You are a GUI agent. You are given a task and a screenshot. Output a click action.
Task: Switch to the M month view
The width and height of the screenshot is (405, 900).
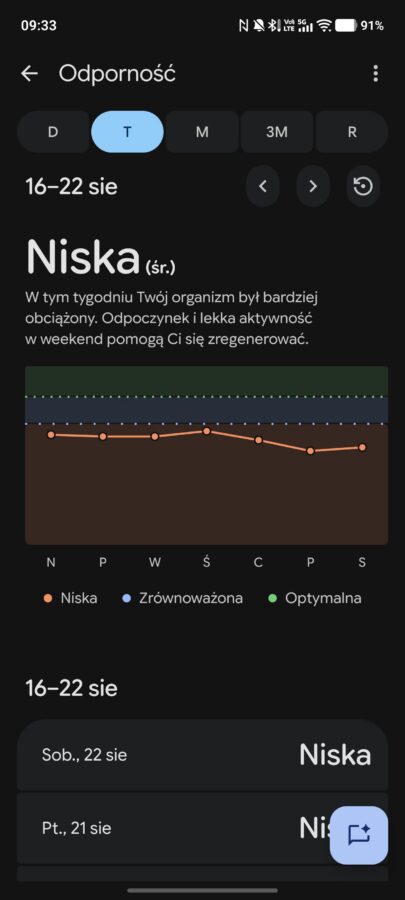[202, 131]
